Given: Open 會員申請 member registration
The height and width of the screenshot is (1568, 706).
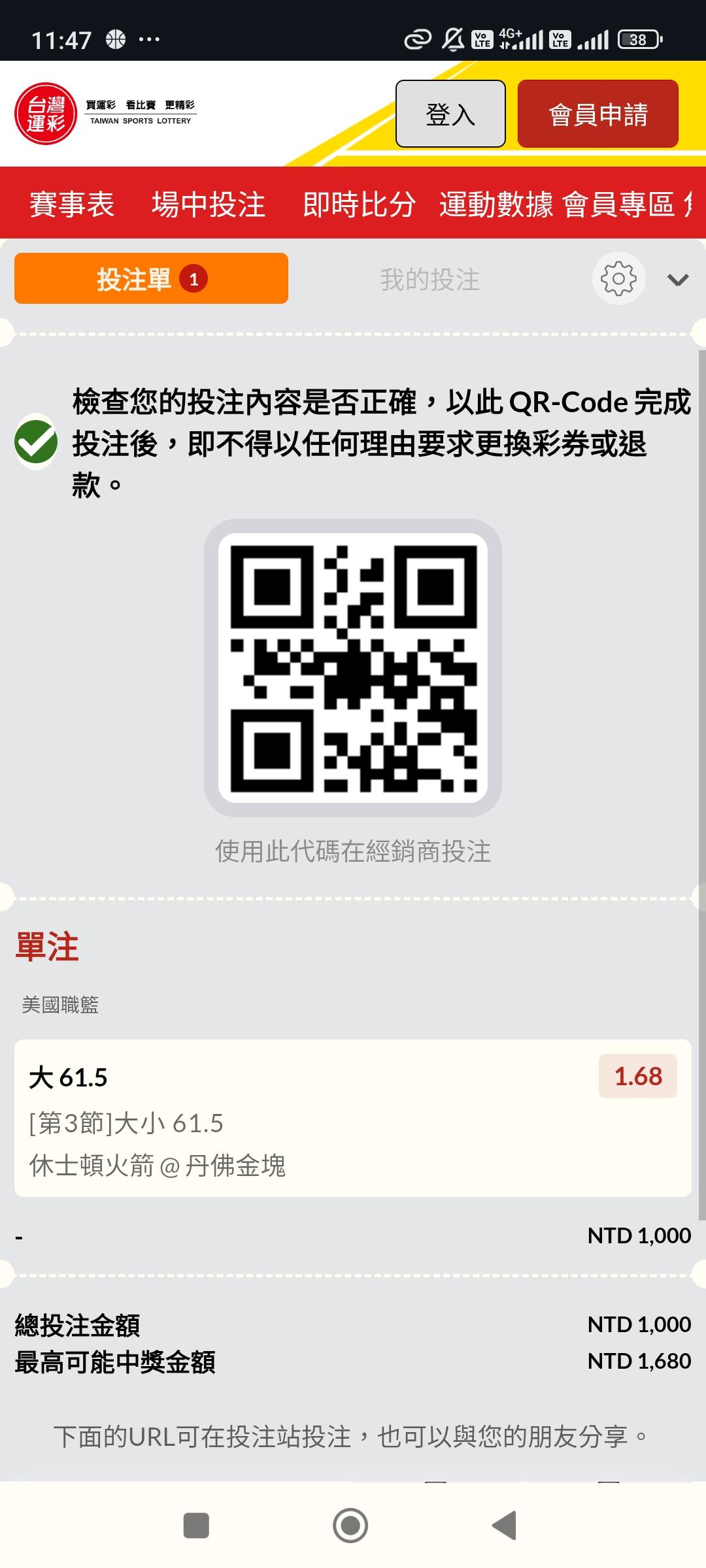Looking at the screenshot, I should click(597, 114).
